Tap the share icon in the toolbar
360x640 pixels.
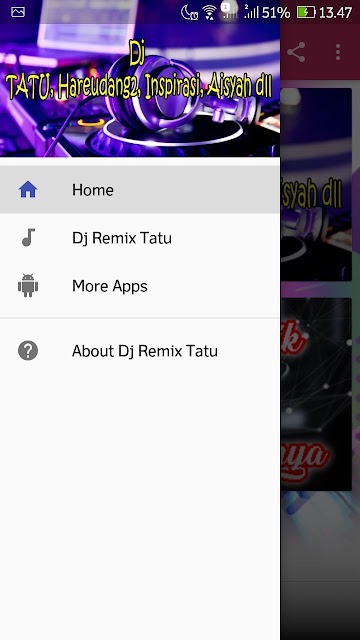296,52
